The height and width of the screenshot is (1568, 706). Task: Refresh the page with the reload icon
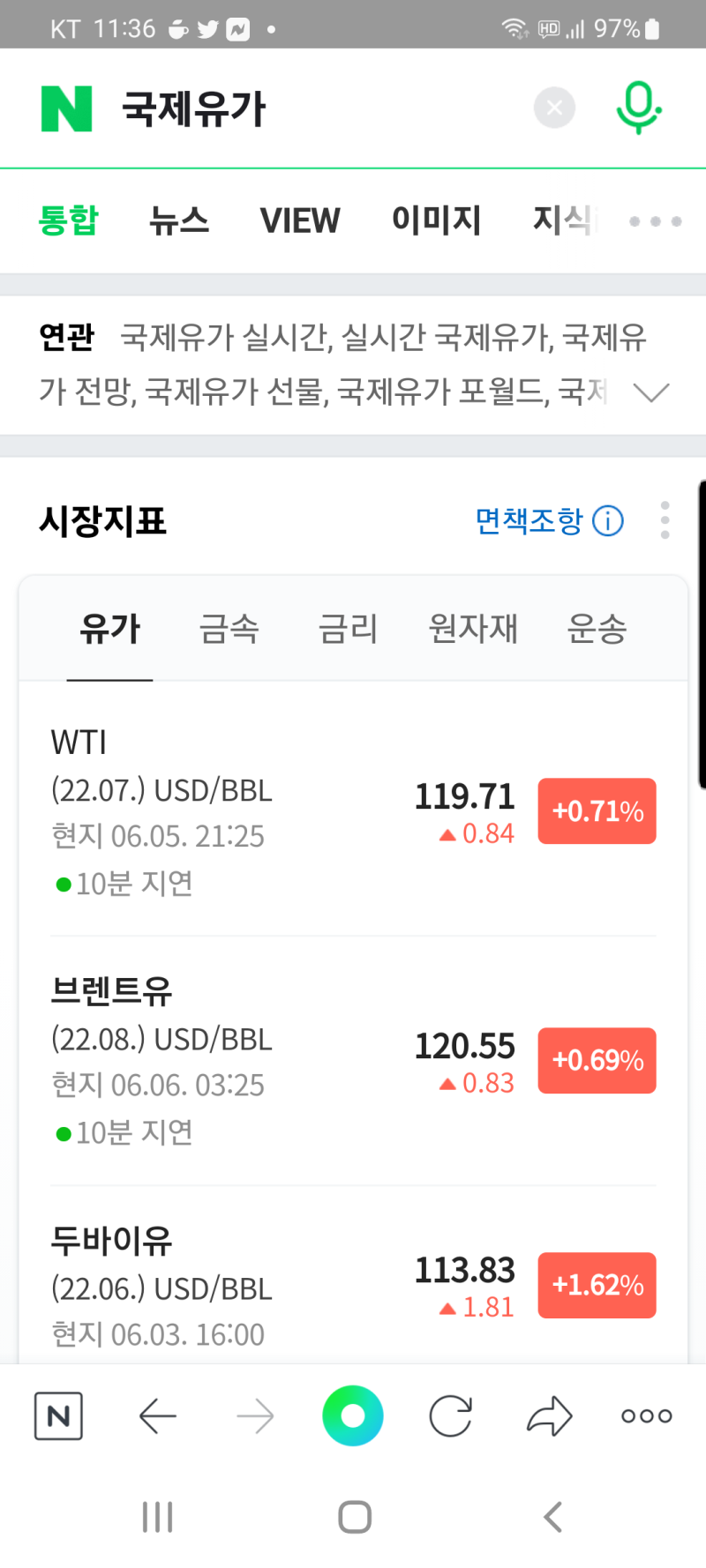click(450, 1415)
